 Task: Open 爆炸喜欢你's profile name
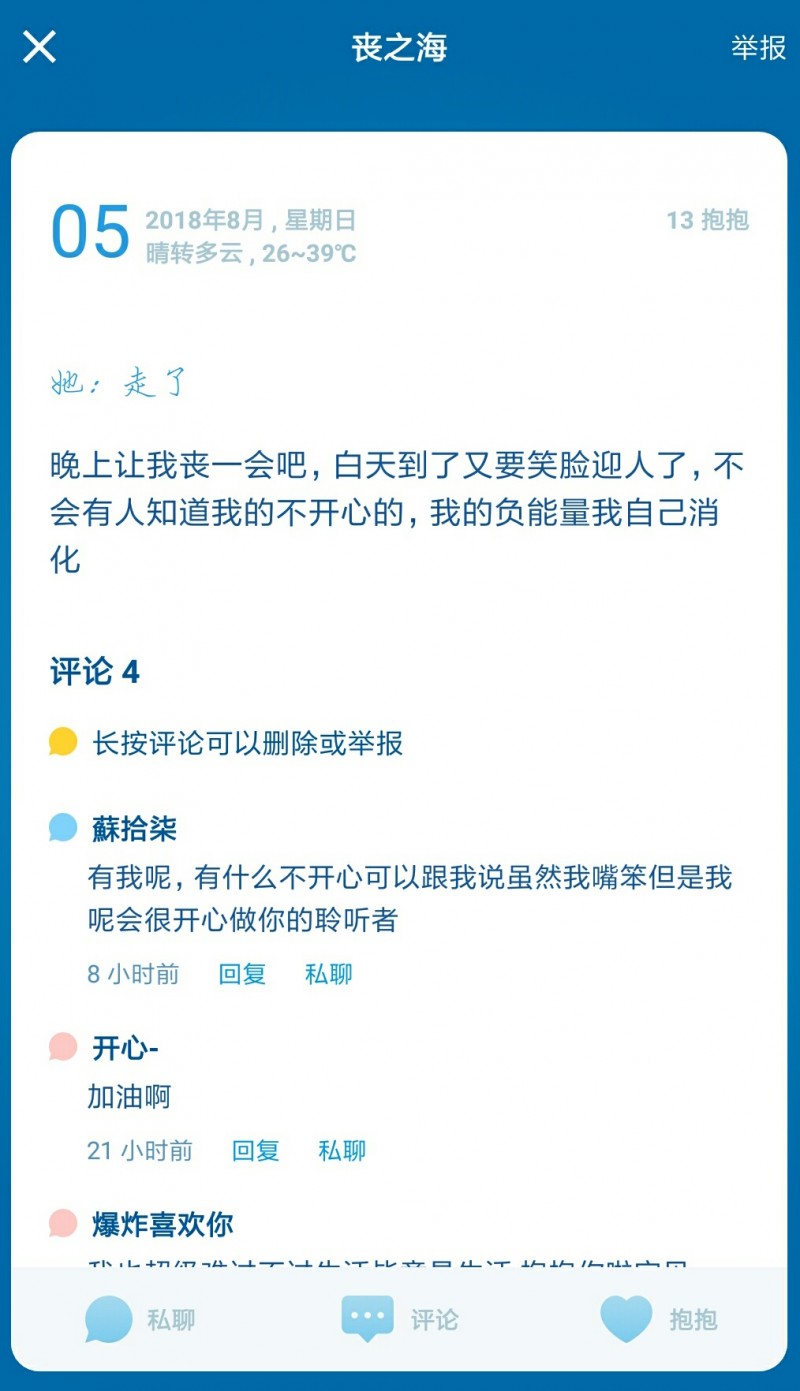162,1224
